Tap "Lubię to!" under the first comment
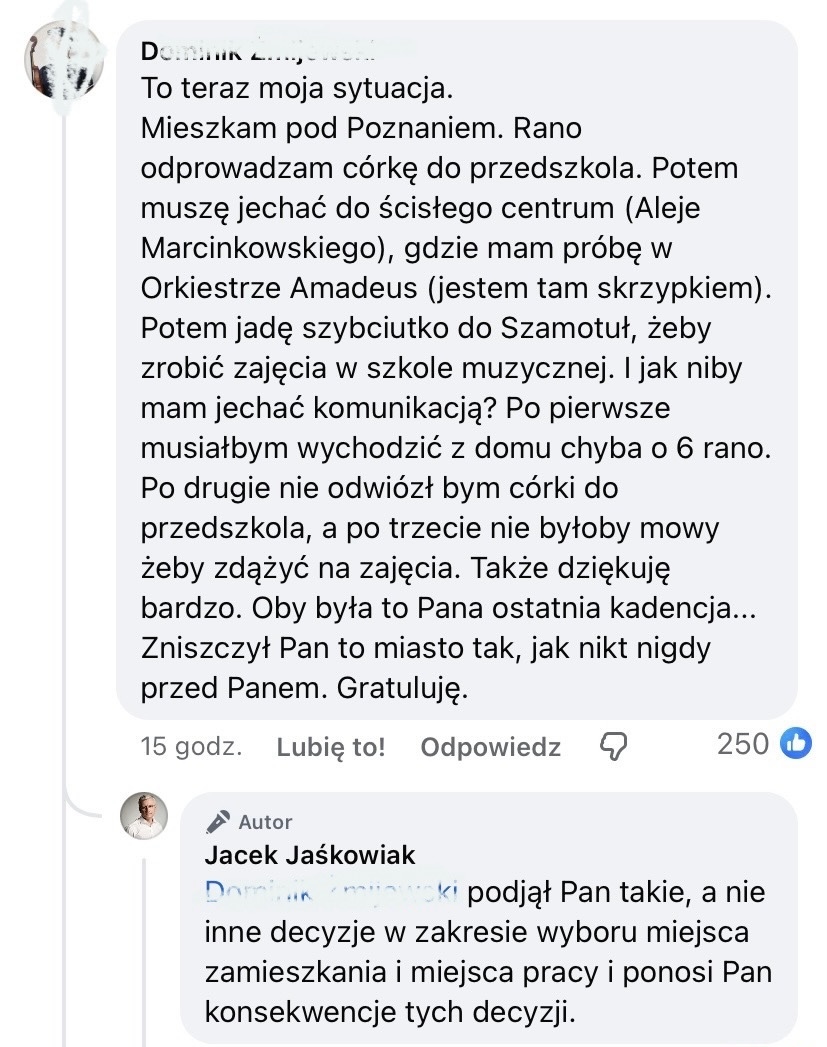827x1047 pixels. point(331,747)
